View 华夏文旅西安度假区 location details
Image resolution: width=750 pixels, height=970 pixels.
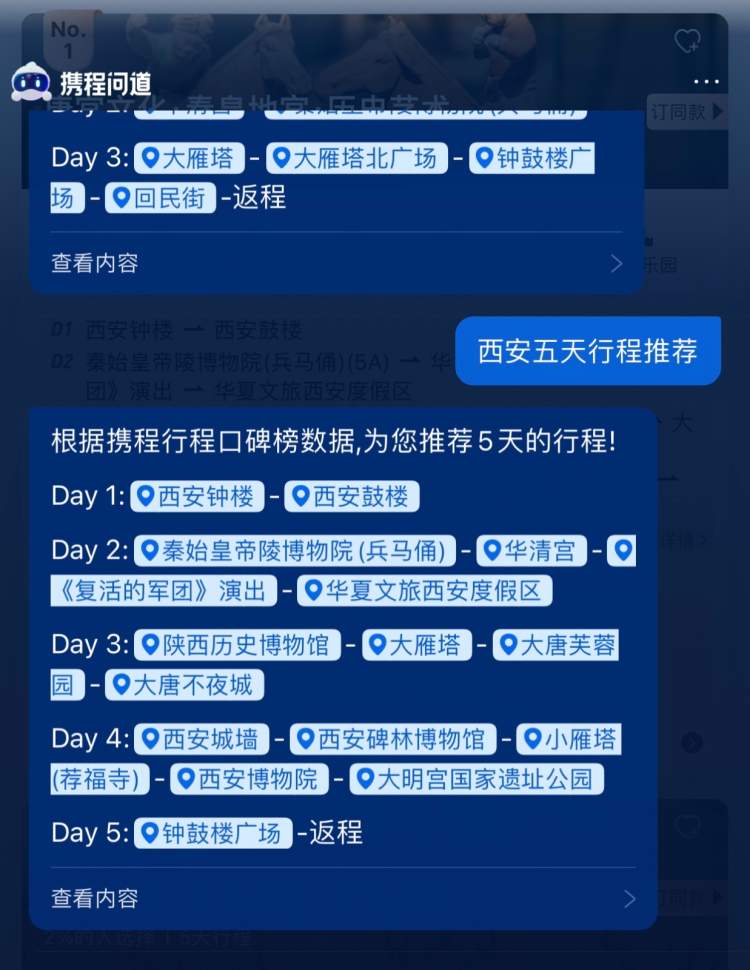pos(426,590)
